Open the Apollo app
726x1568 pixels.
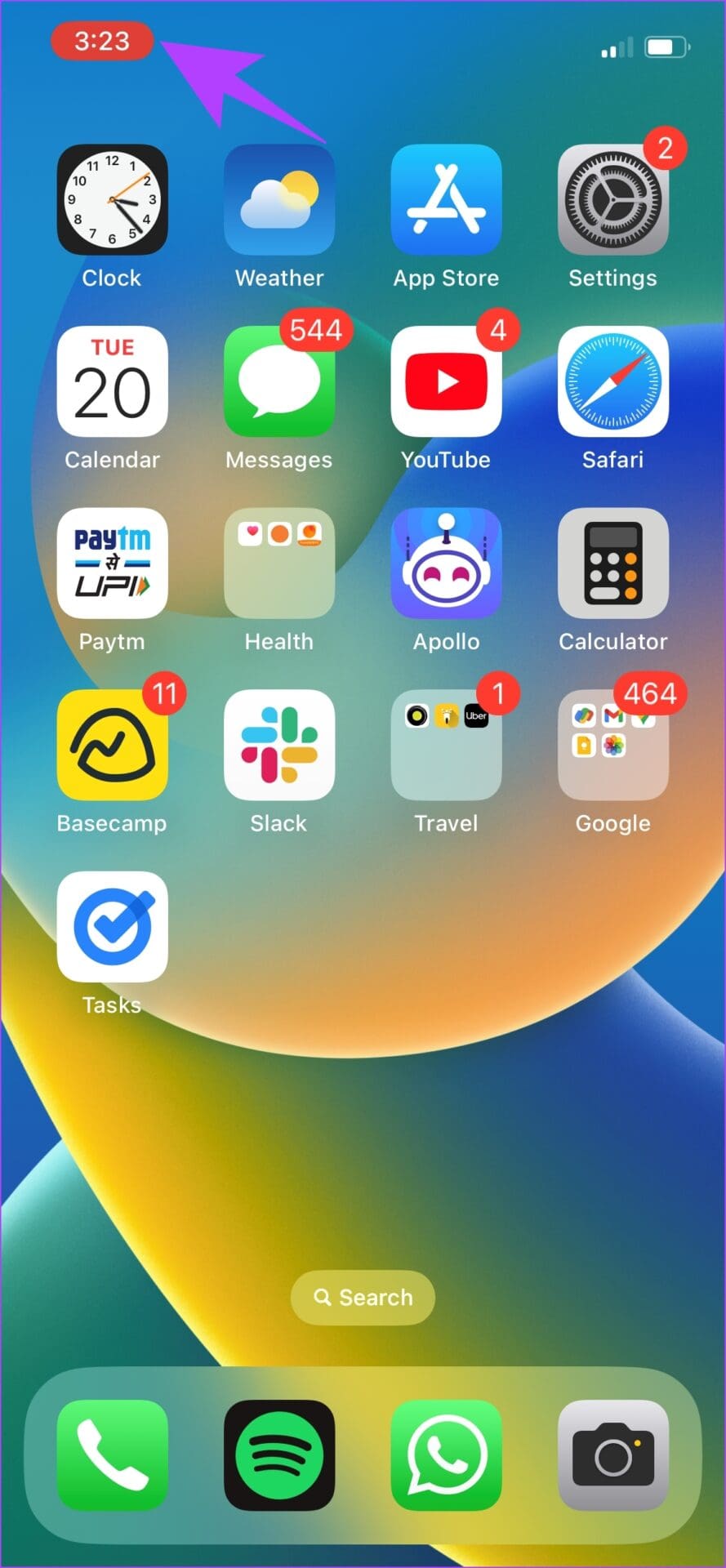point(446,563)
